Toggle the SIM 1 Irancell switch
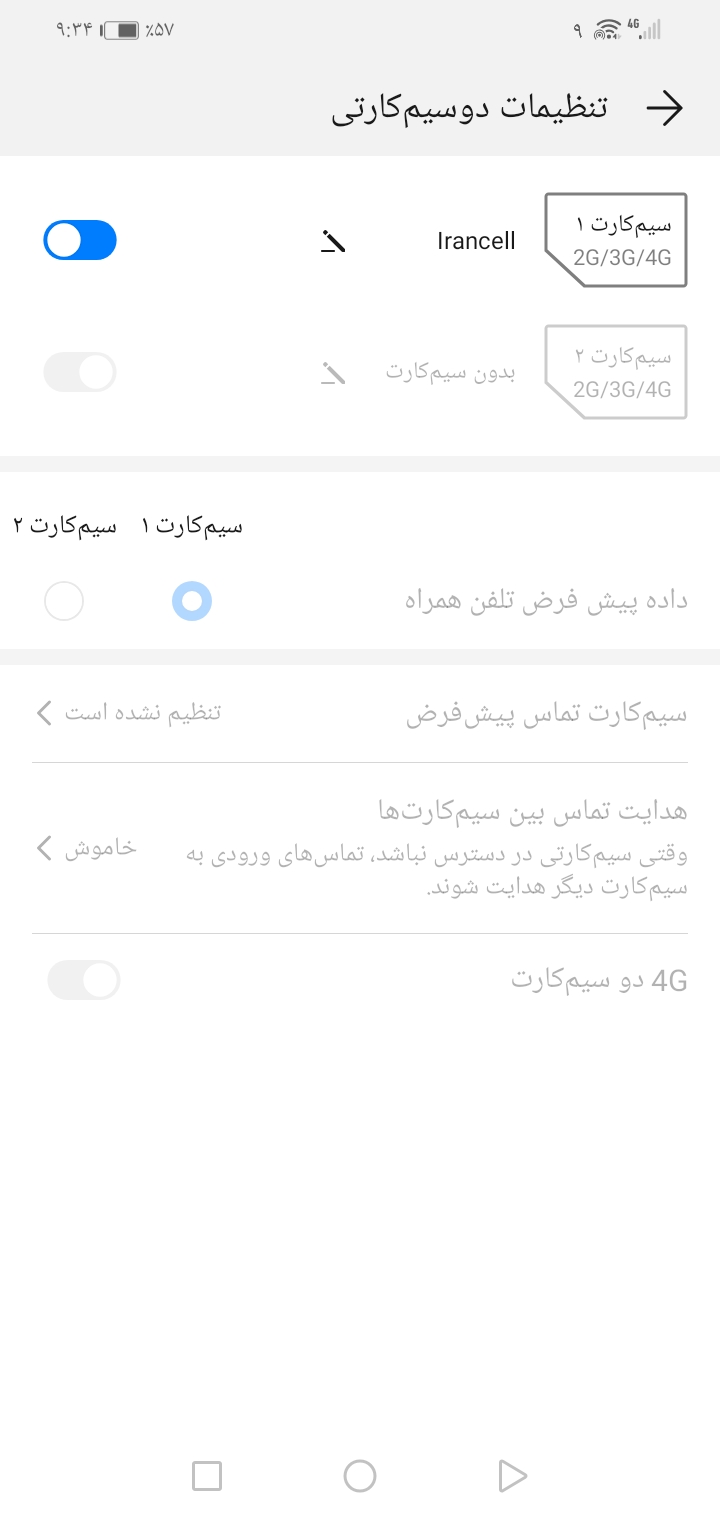Screen dimensions: 720x1520 click(x=80, y=241)
